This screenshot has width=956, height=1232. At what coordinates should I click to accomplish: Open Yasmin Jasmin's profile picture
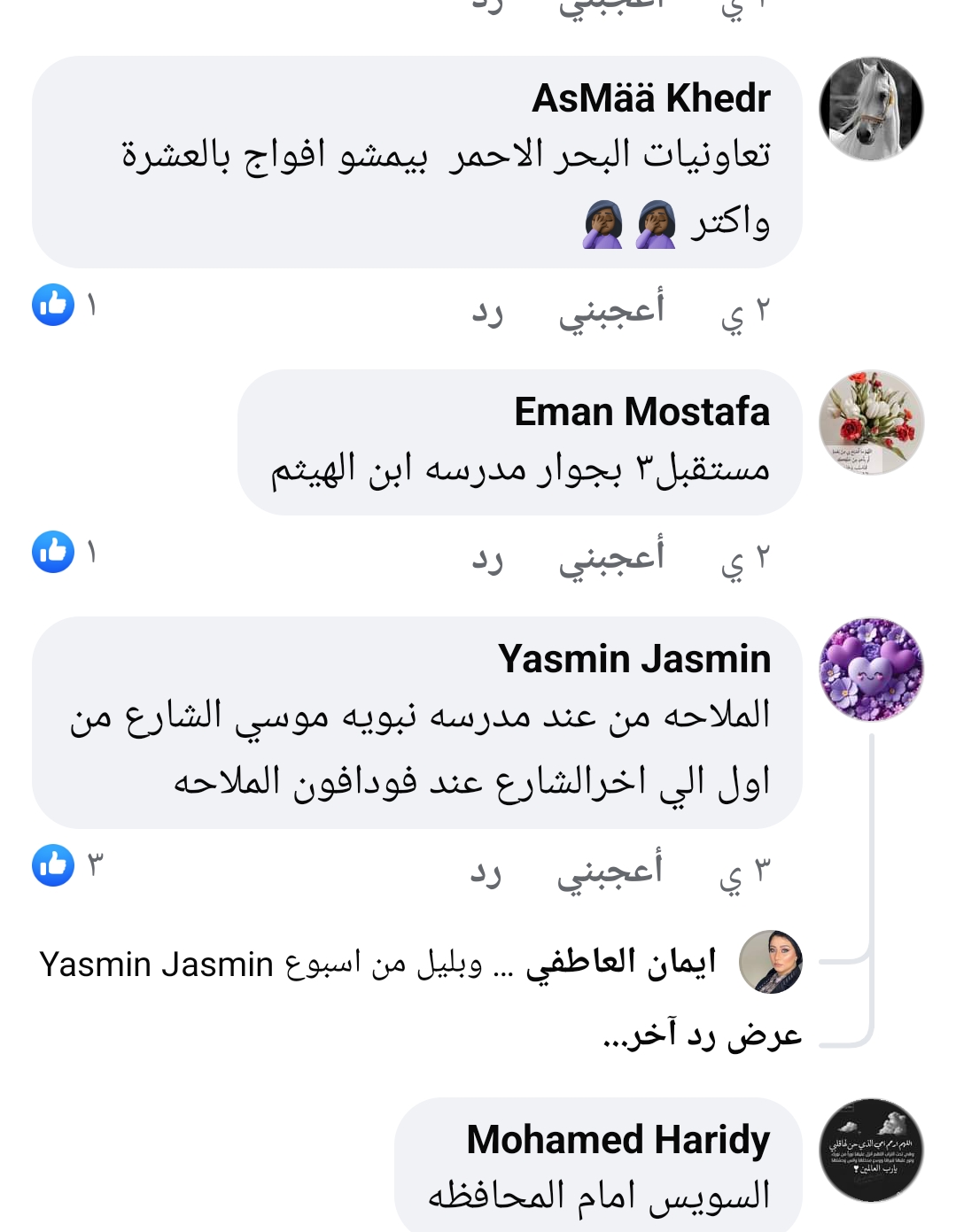[871, 669]
